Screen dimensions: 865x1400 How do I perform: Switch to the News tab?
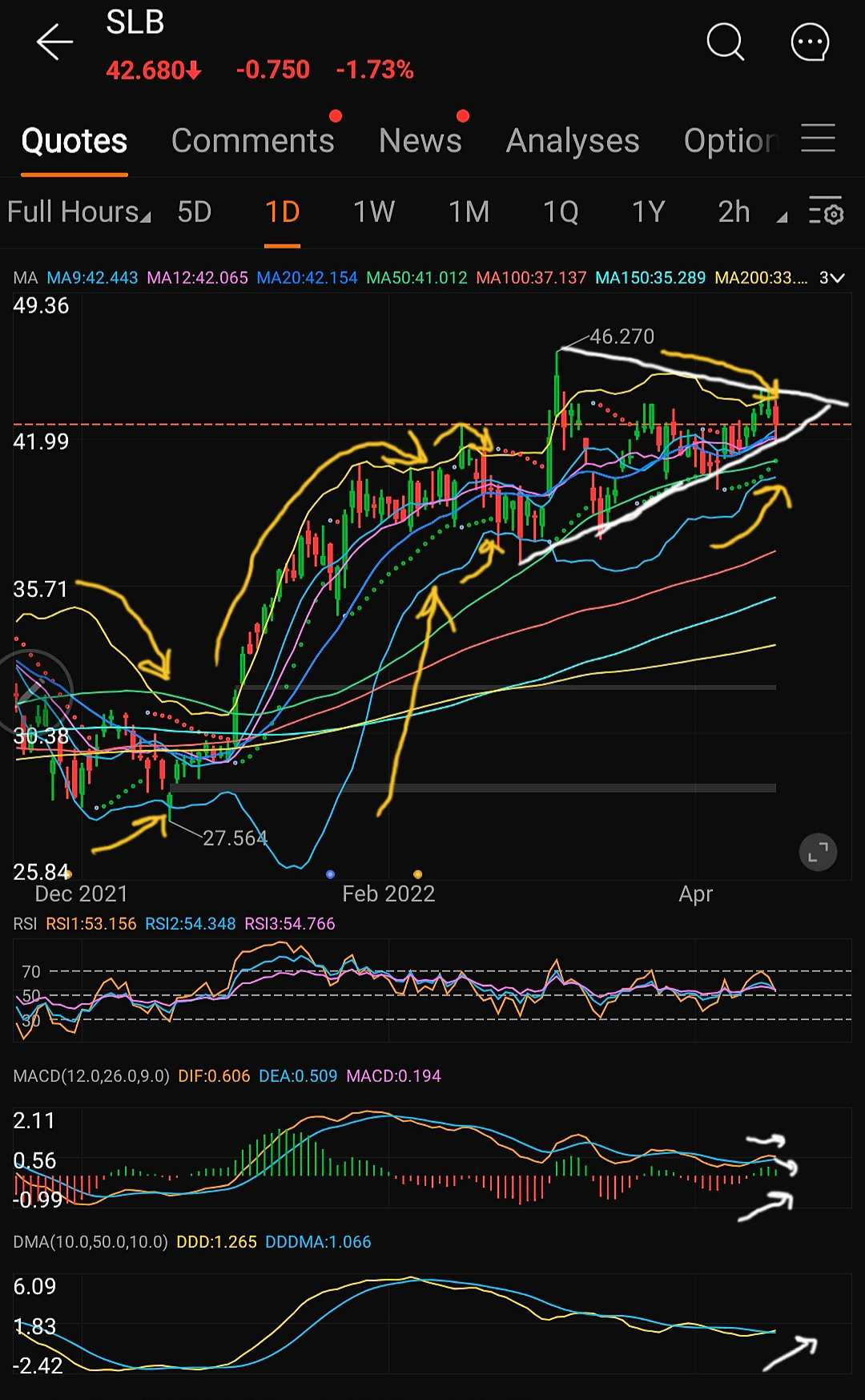420,141
